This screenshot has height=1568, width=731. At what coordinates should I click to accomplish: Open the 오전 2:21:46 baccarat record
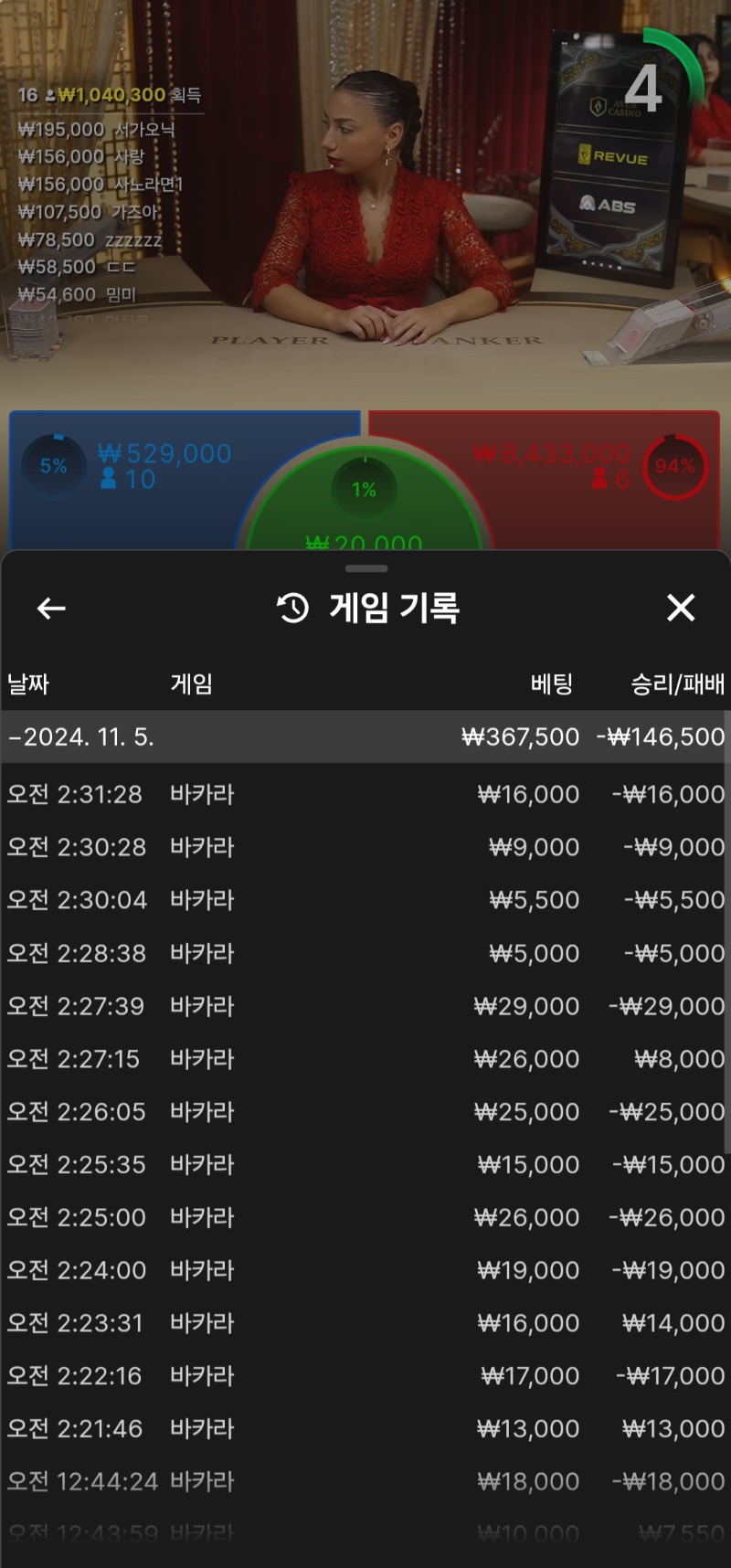(365, 1429)
